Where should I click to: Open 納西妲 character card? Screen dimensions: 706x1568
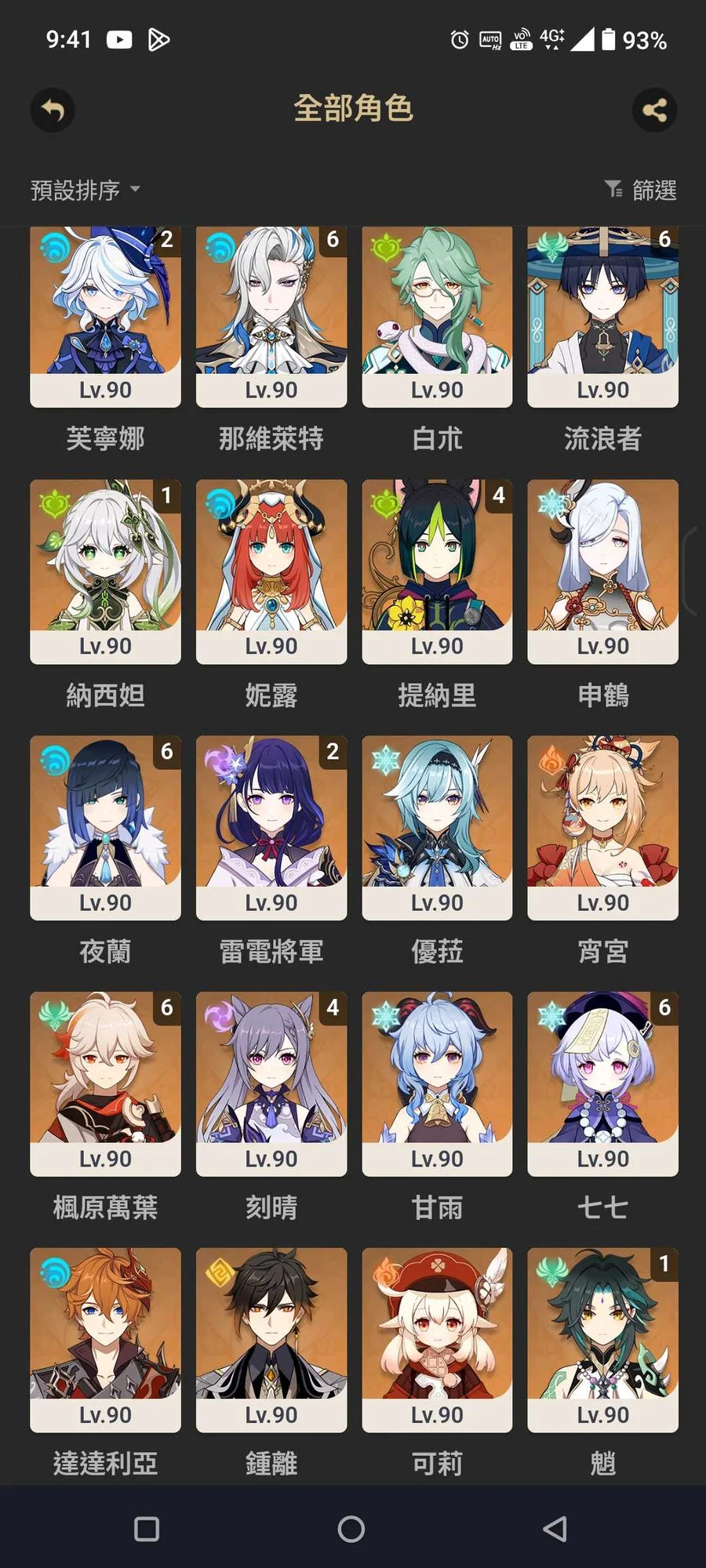(105, 571)
